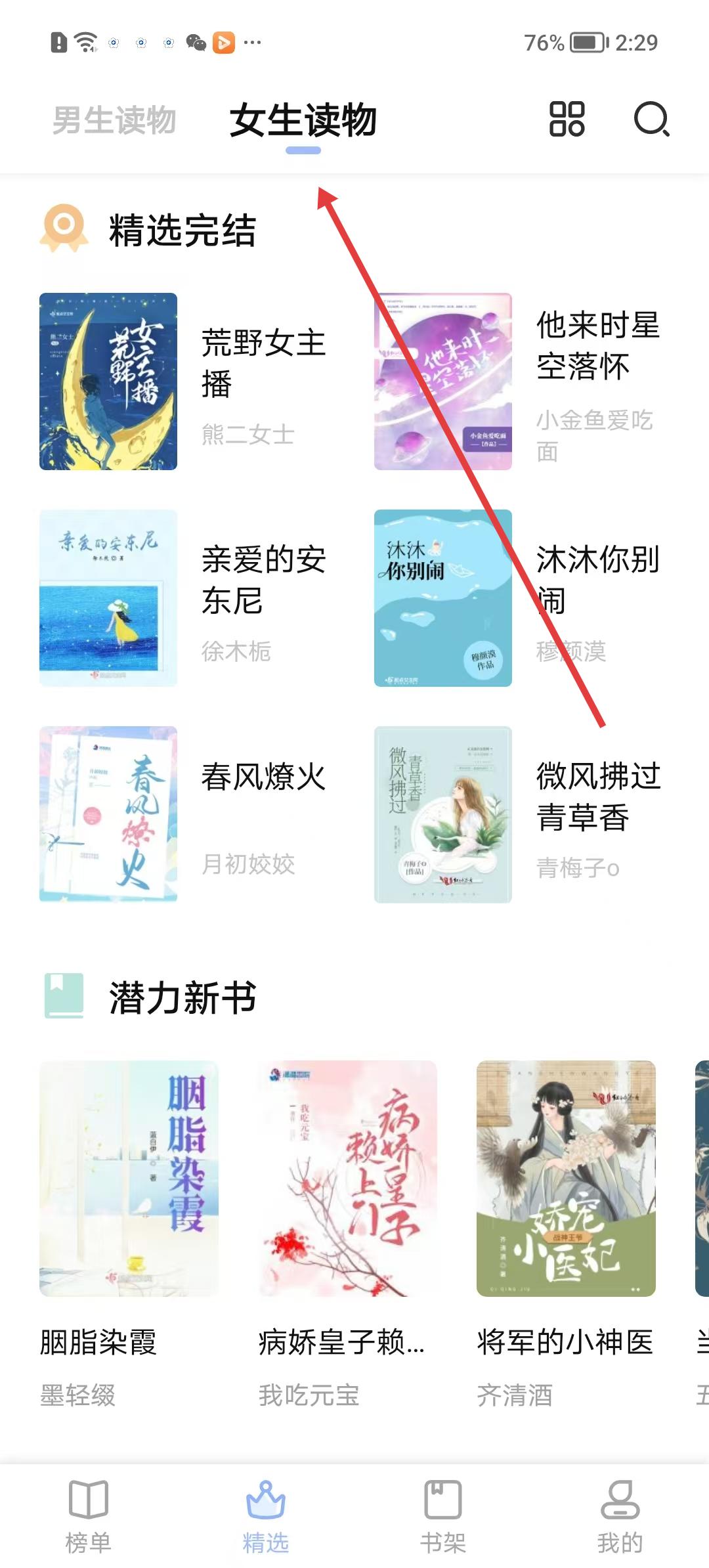Screen dimensions: 709x1568
Task: Go to the 榜单 tab
Action: (x=89, y=1515)
